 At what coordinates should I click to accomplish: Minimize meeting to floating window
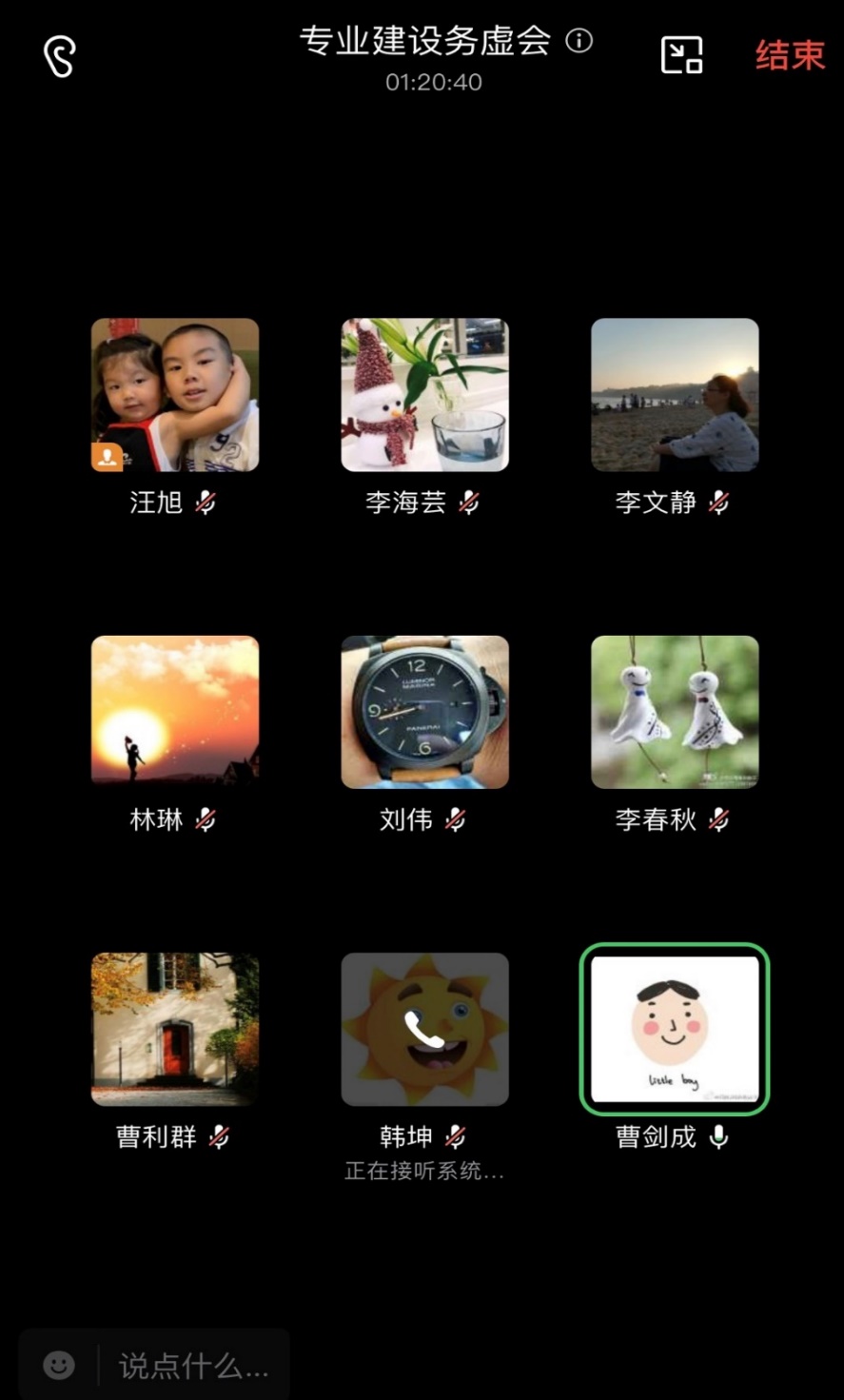point(681,55)
